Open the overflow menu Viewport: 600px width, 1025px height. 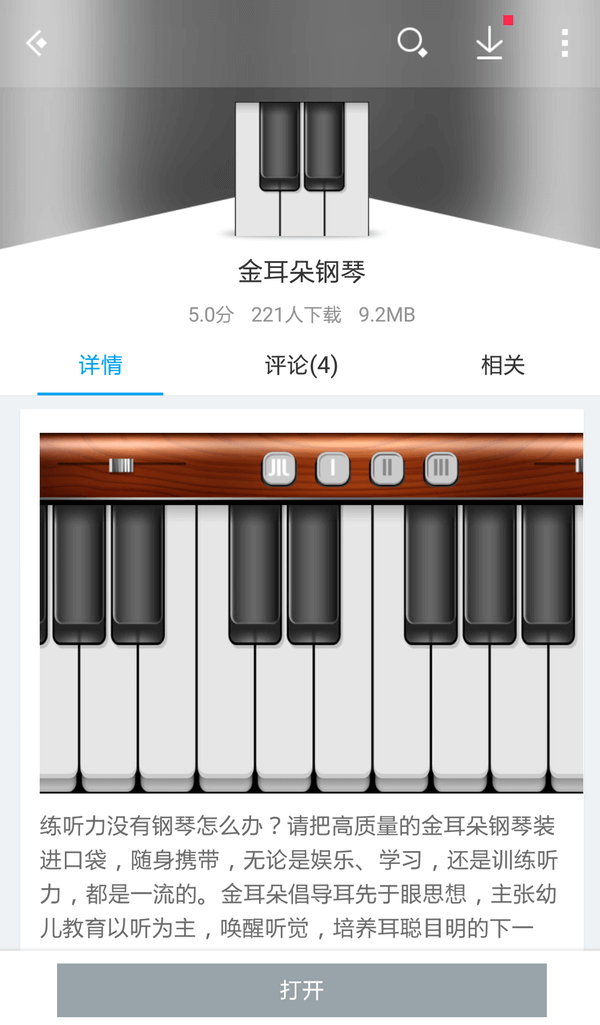[565, 43]
